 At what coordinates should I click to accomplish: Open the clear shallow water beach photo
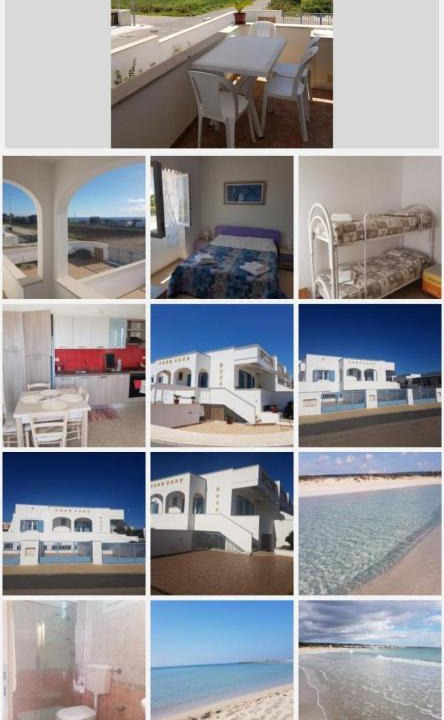click(x=370, y=523)
